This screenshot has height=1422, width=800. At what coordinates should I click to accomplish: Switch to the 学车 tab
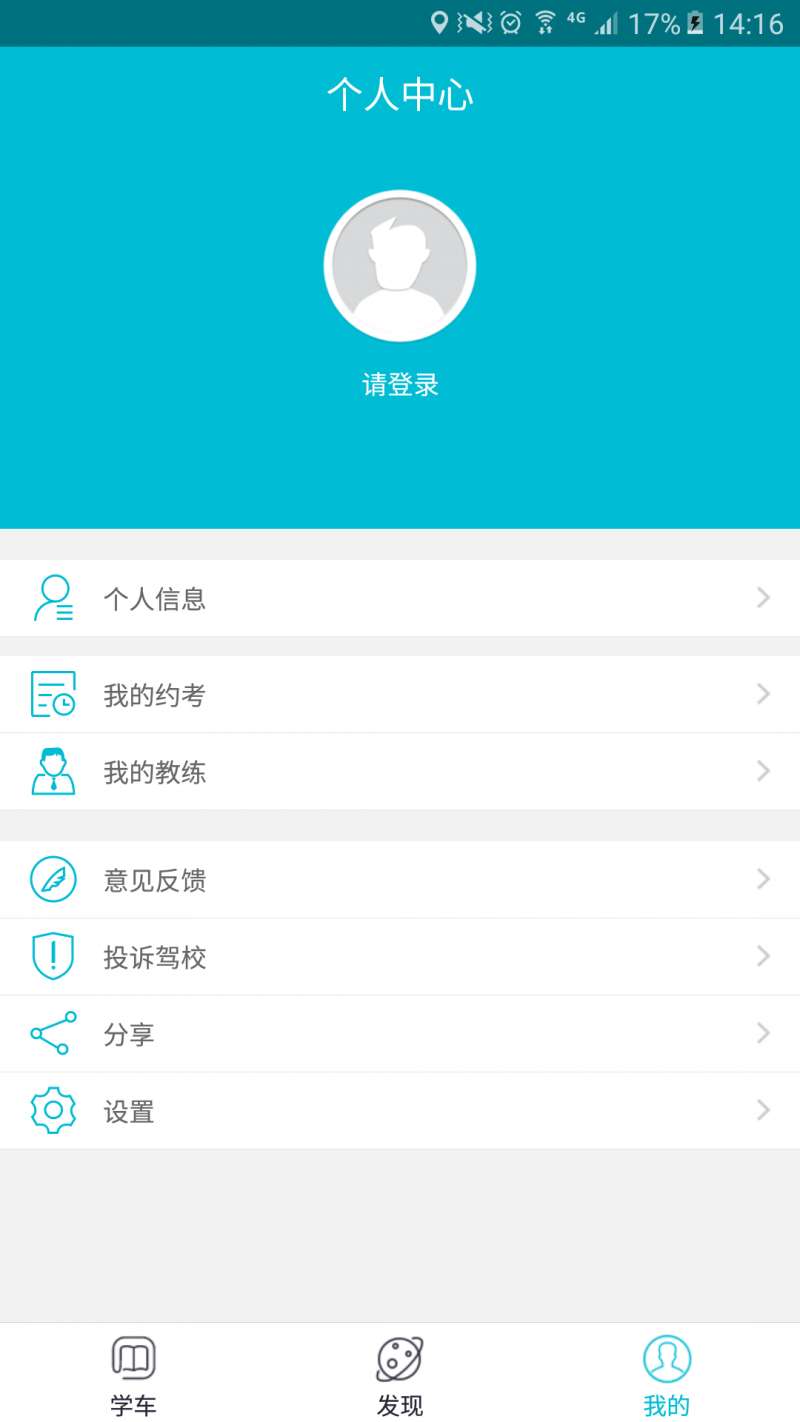click(133, 1376)
